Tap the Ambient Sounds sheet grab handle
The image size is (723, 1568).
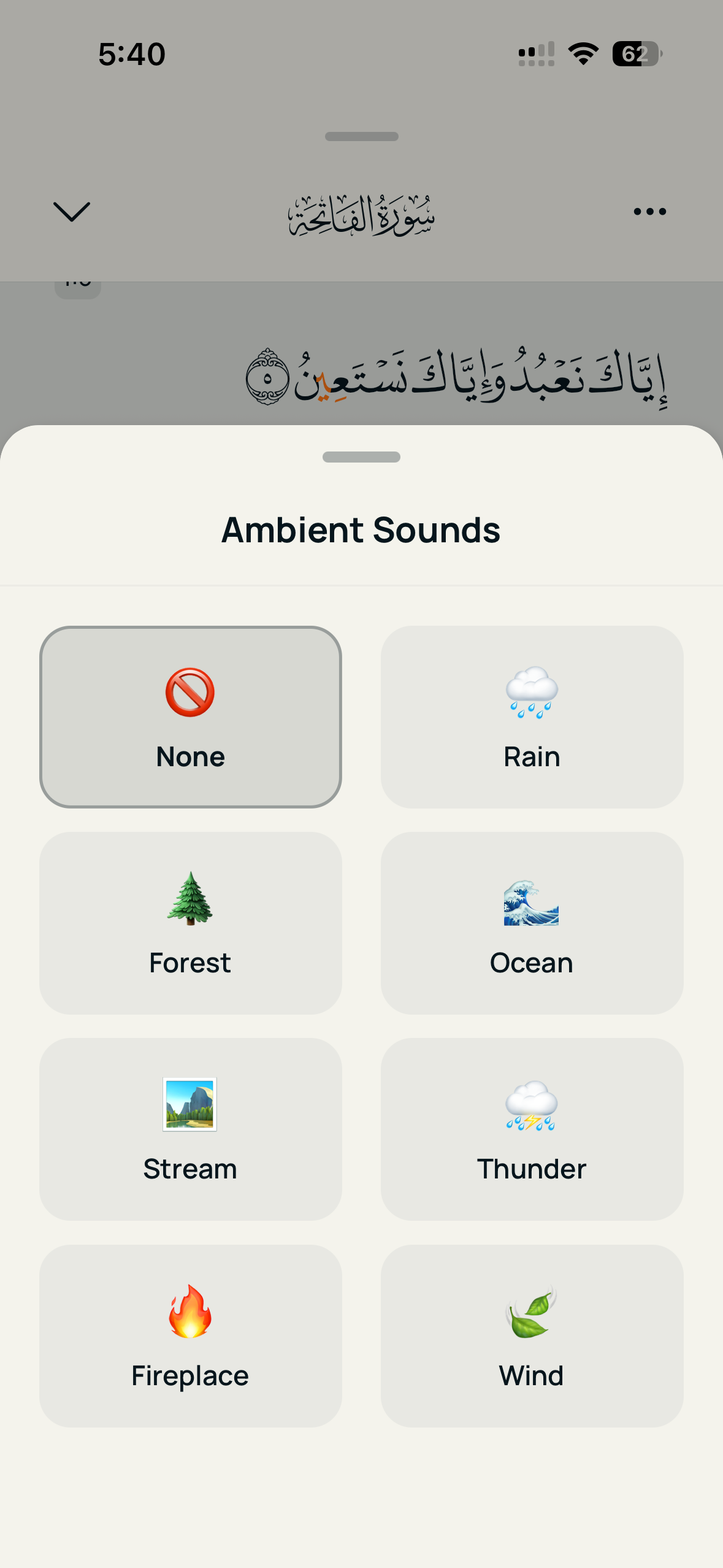click(361, 457)
